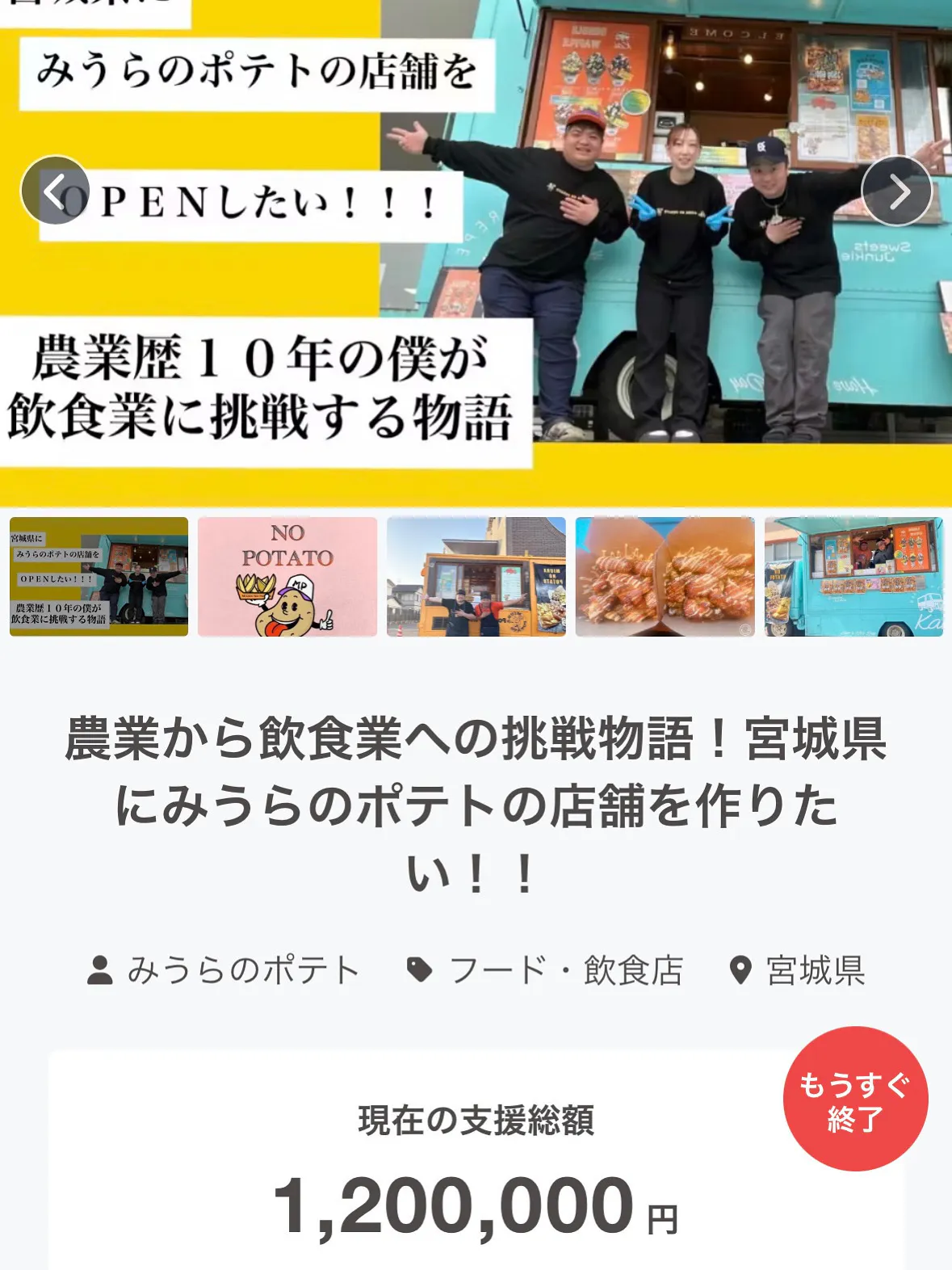Select the NO POTATO logo thumbnail
This screenshot has width=952, height=1270.
click(x=287, y=577)
